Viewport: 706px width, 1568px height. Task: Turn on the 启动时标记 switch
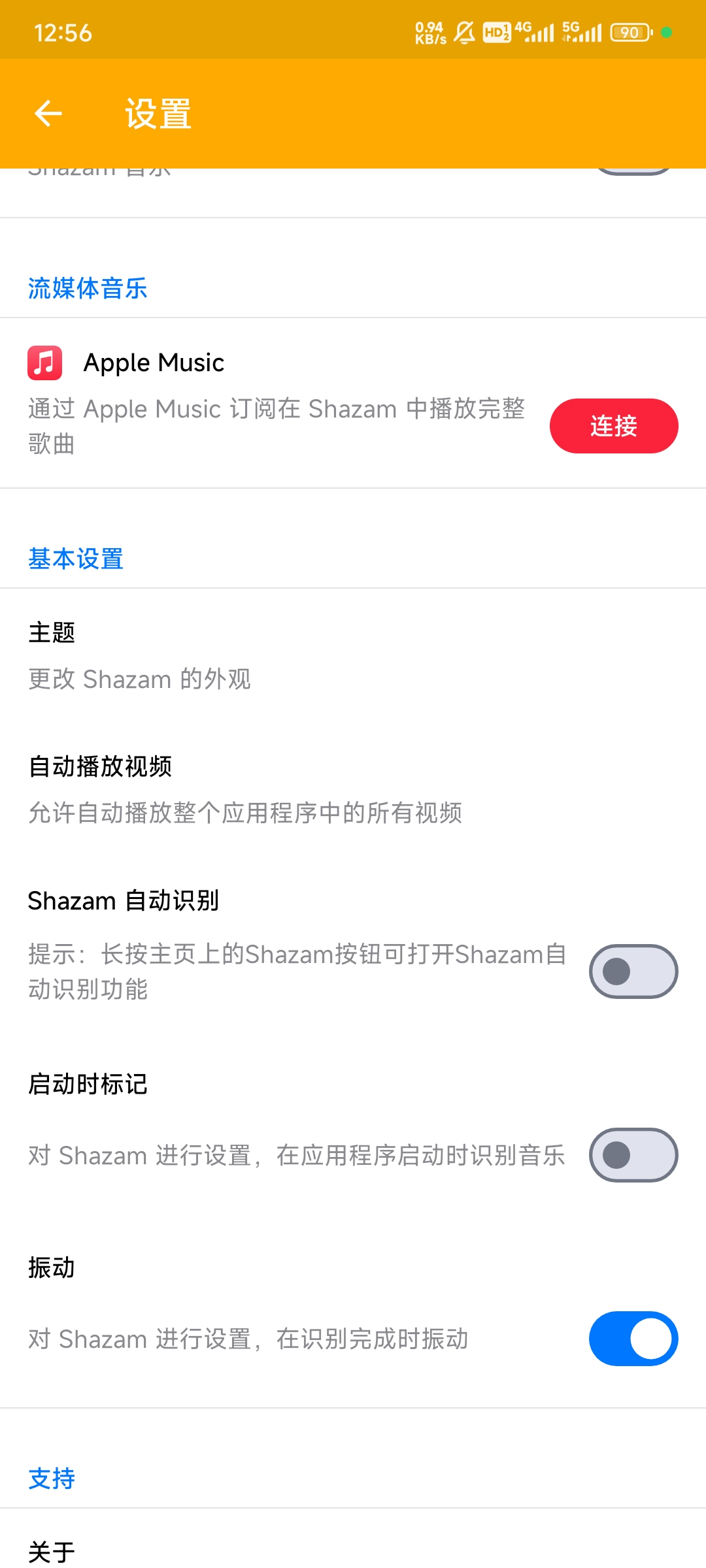(633, 1155)
